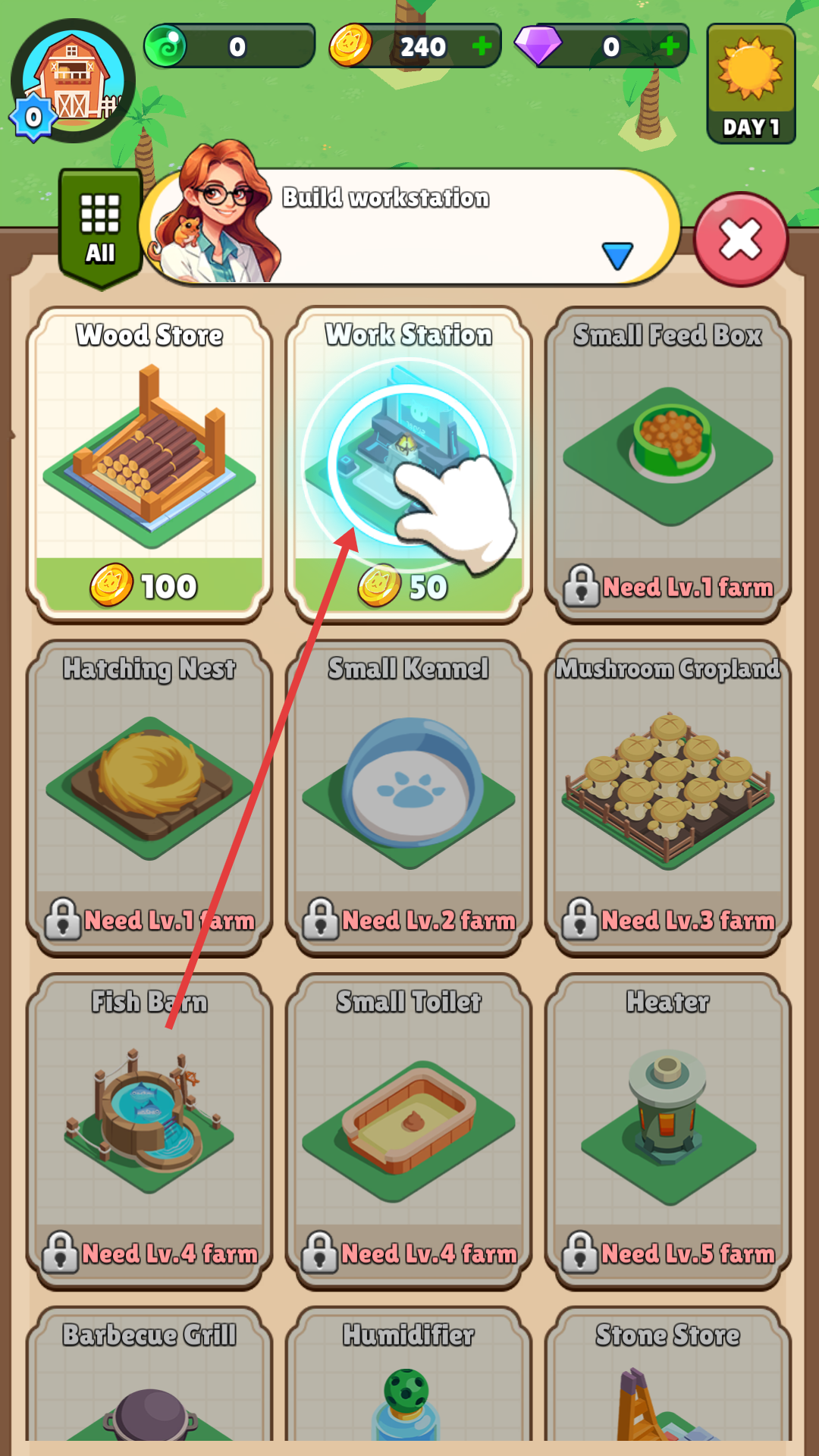819x1456 pixels.
Task: Select the locked Heater card
Action: coord(667,1130)
